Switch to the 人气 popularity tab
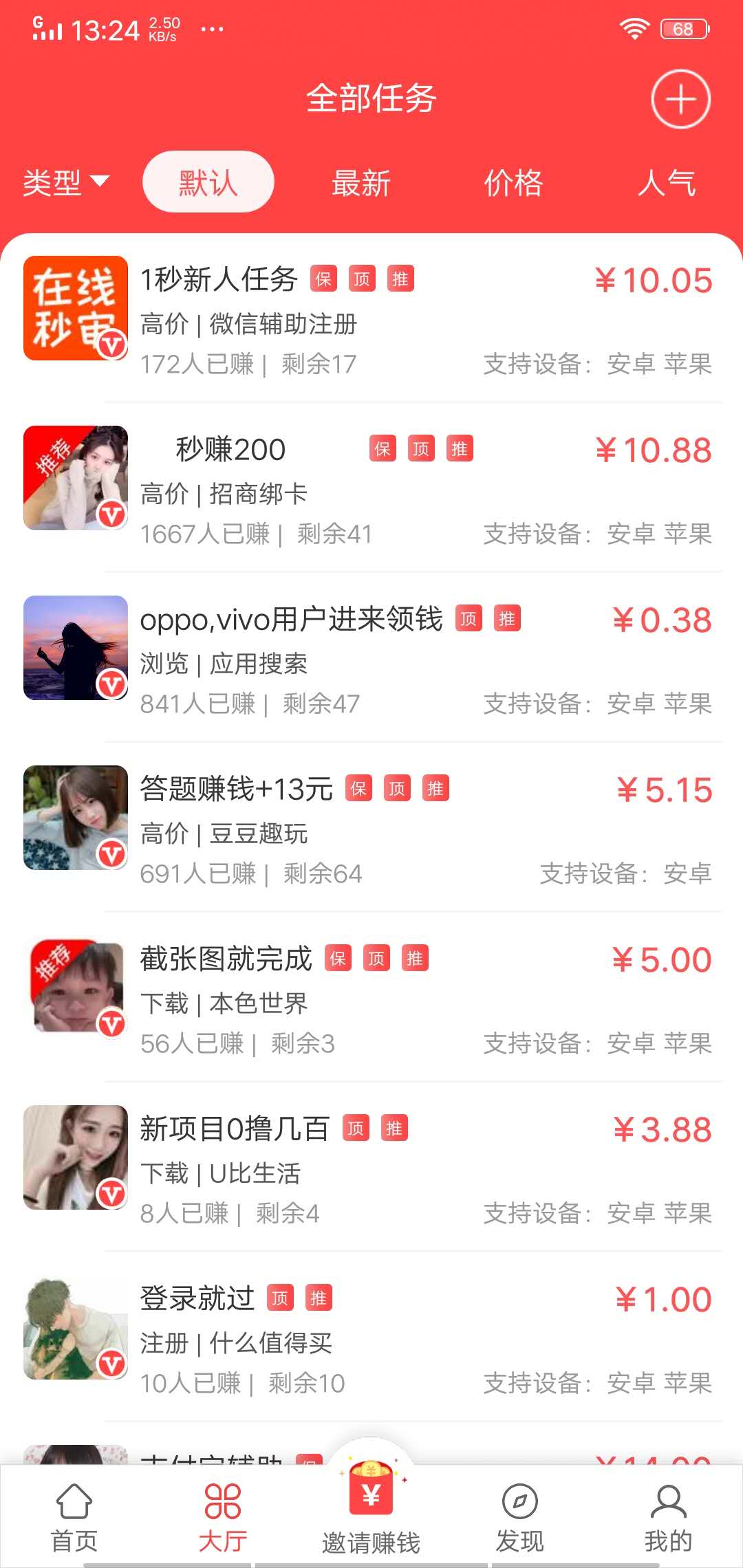Image resolution: width=743 pixels, height=1568 pixels. coord(666,183)
